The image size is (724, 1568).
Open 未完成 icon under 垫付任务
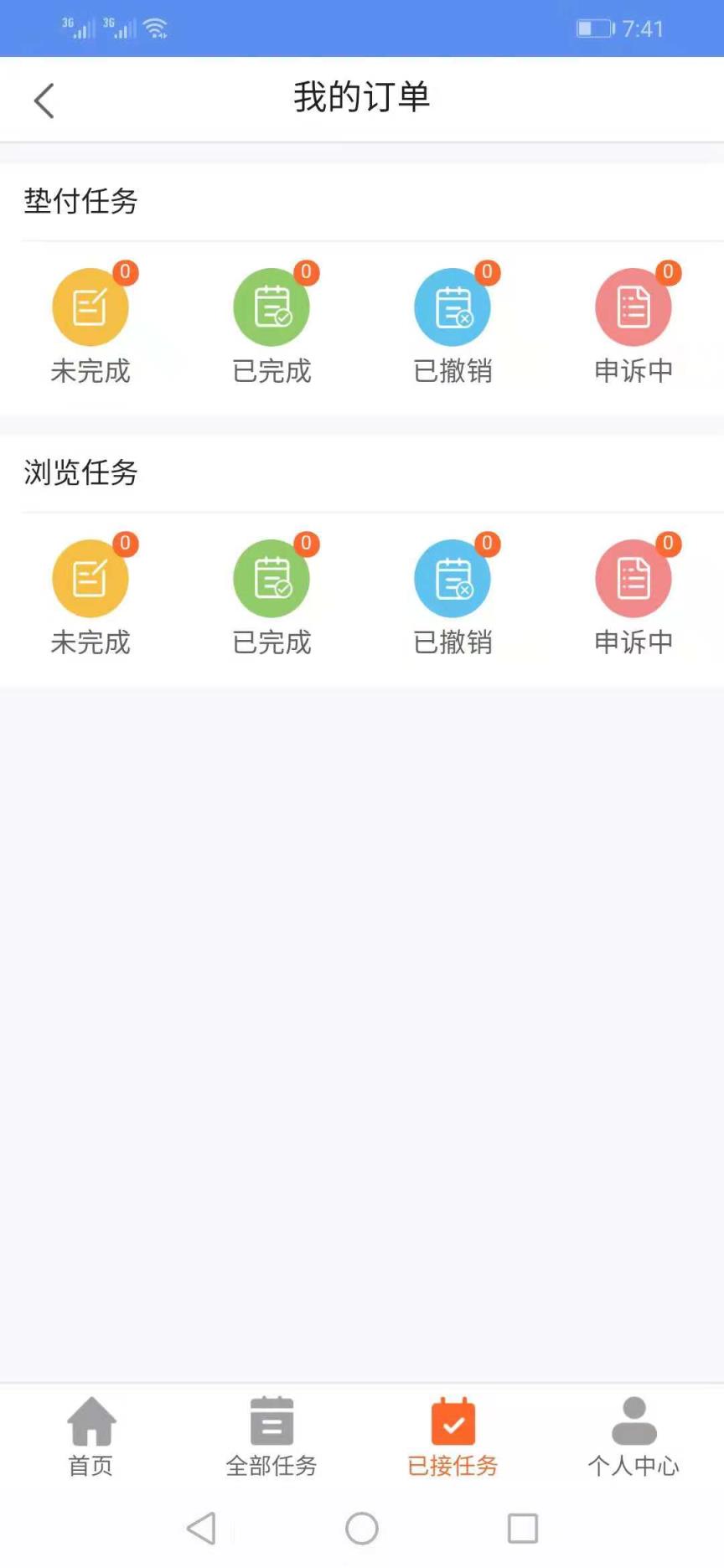tap(90, 307)
